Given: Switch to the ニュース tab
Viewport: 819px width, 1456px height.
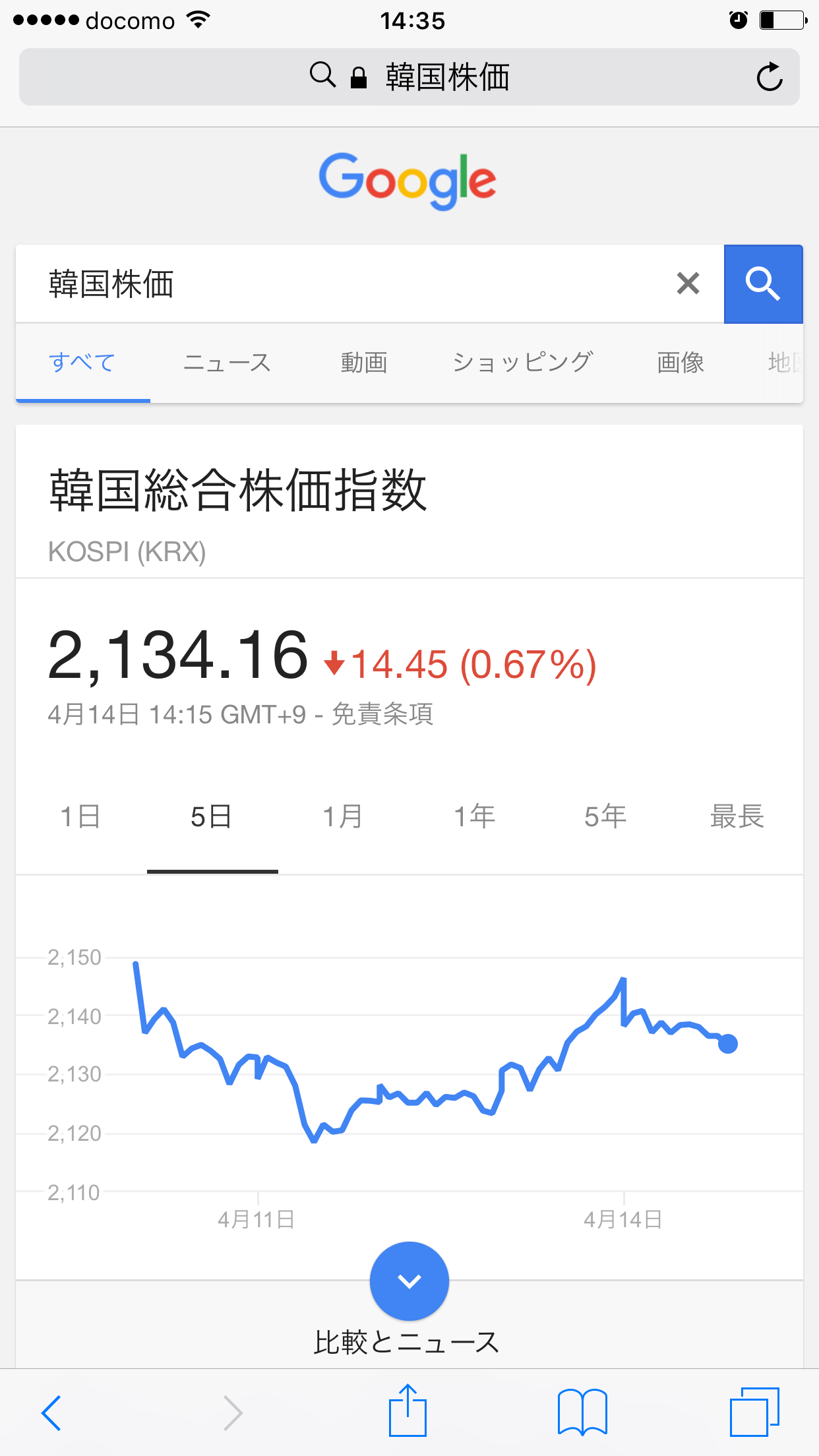Looking at the screenshot, I should click(x=227, y=363).
